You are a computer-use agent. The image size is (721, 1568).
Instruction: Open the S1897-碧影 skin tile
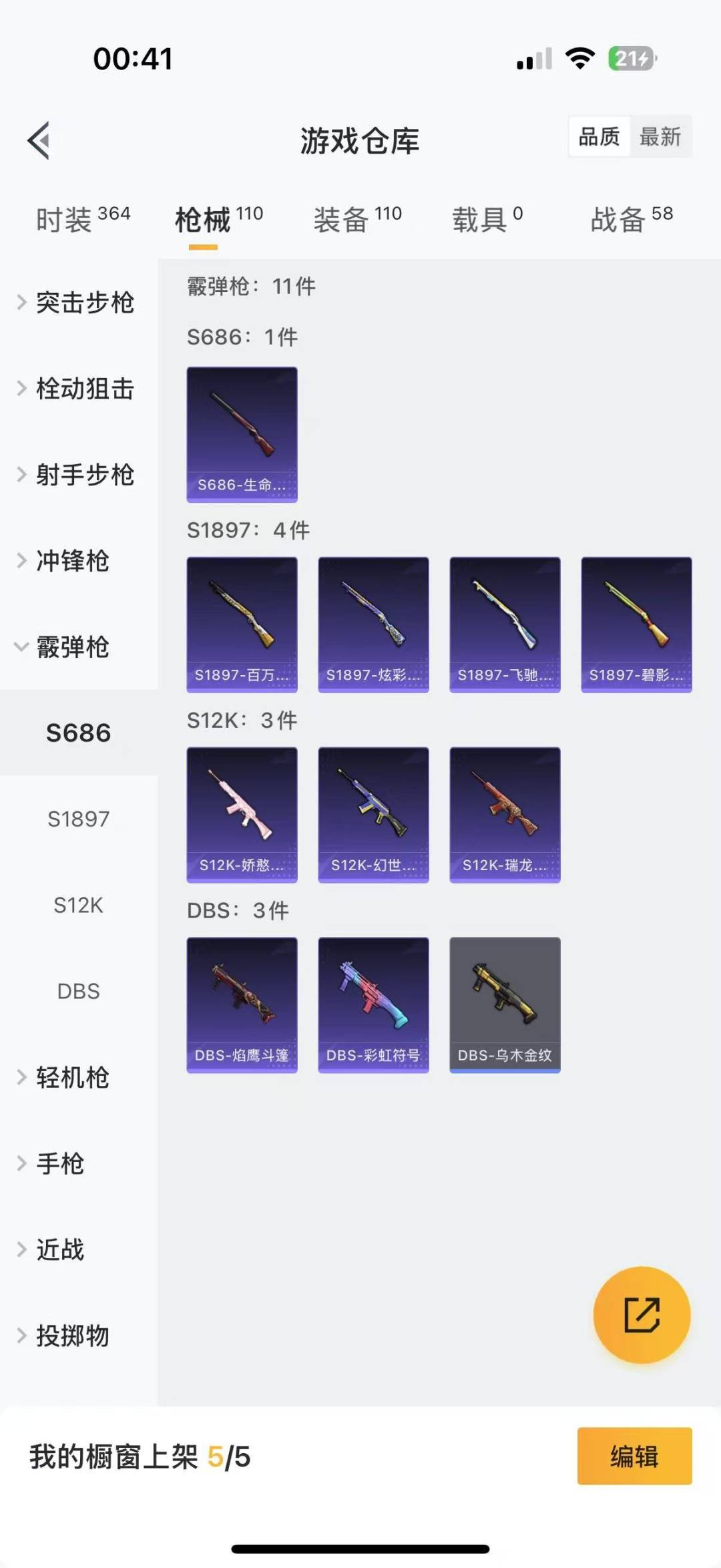[636, 625]
